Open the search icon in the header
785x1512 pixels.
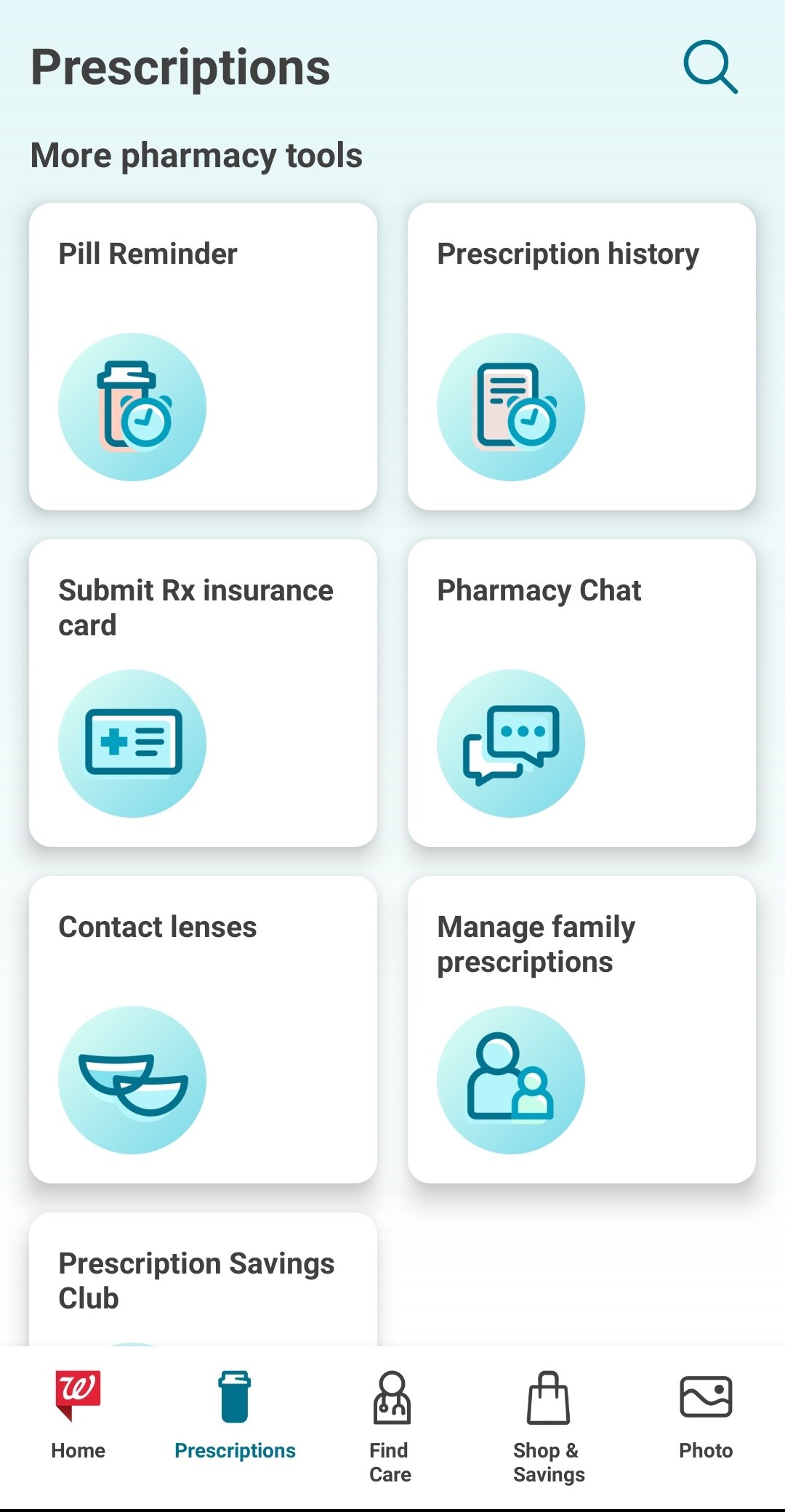point(710,67)
